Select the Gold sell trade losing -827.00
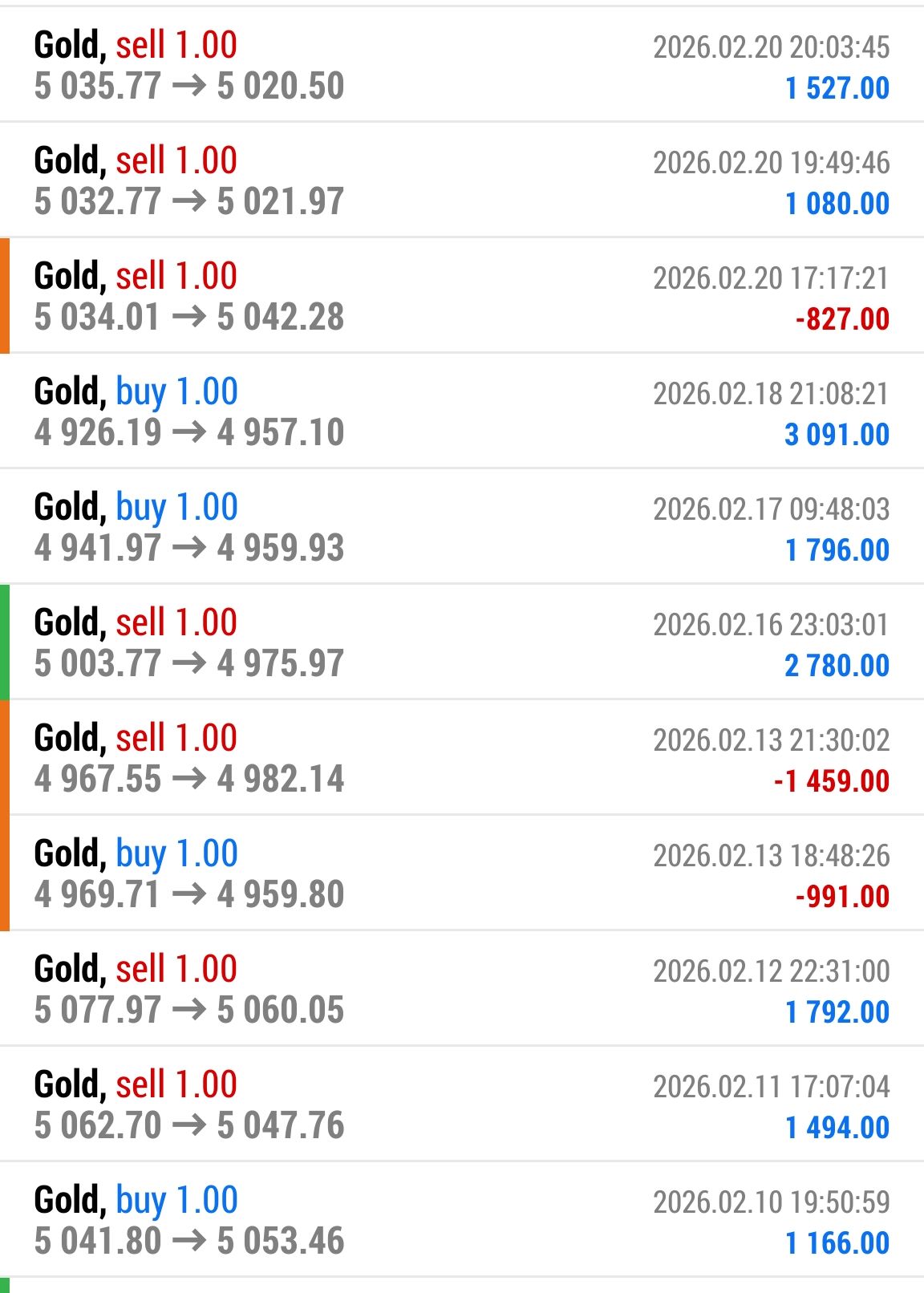The image size is (924, 1293). (x=462, y=297)
